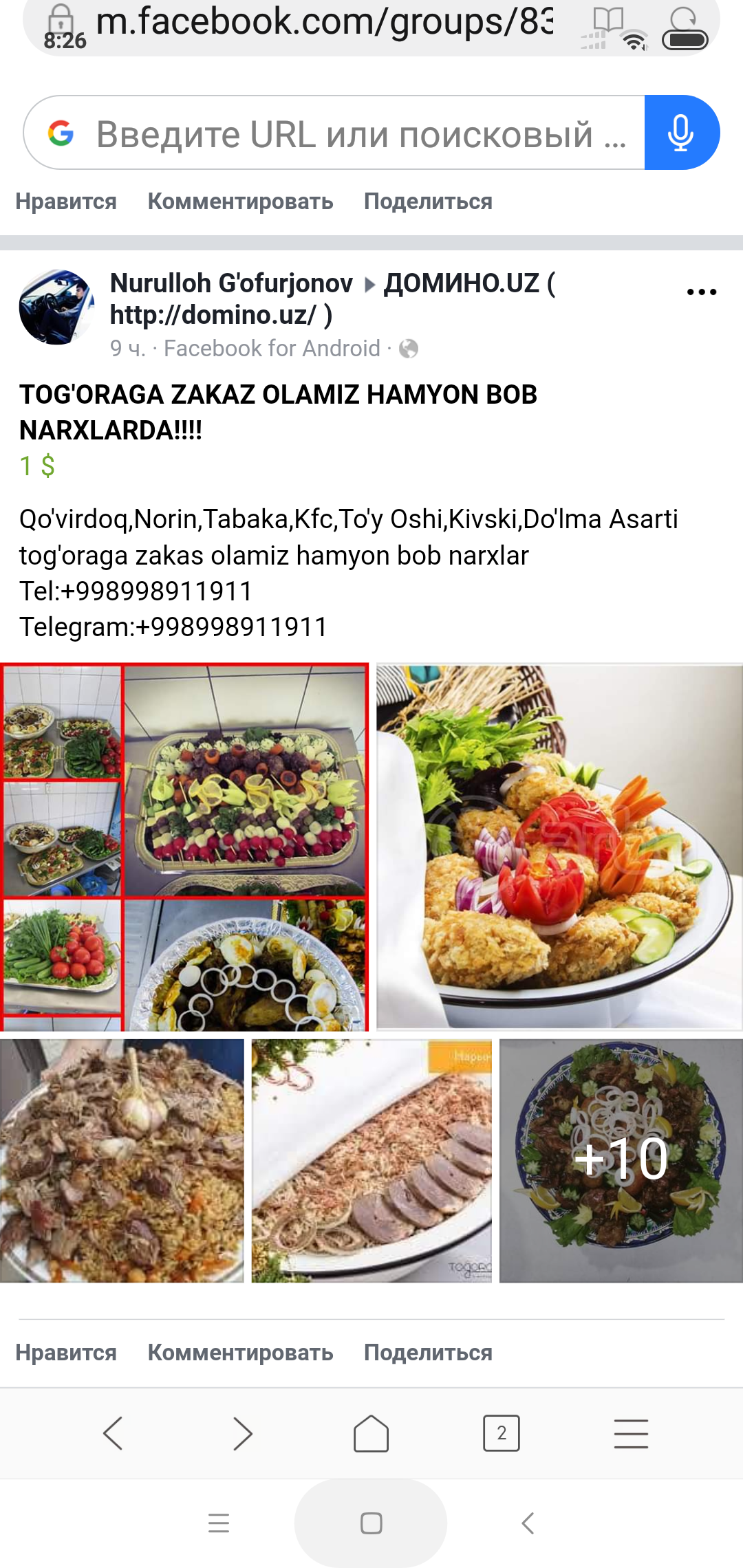
Task: Open the post's three-dot options menu
Action: (702, 292)
